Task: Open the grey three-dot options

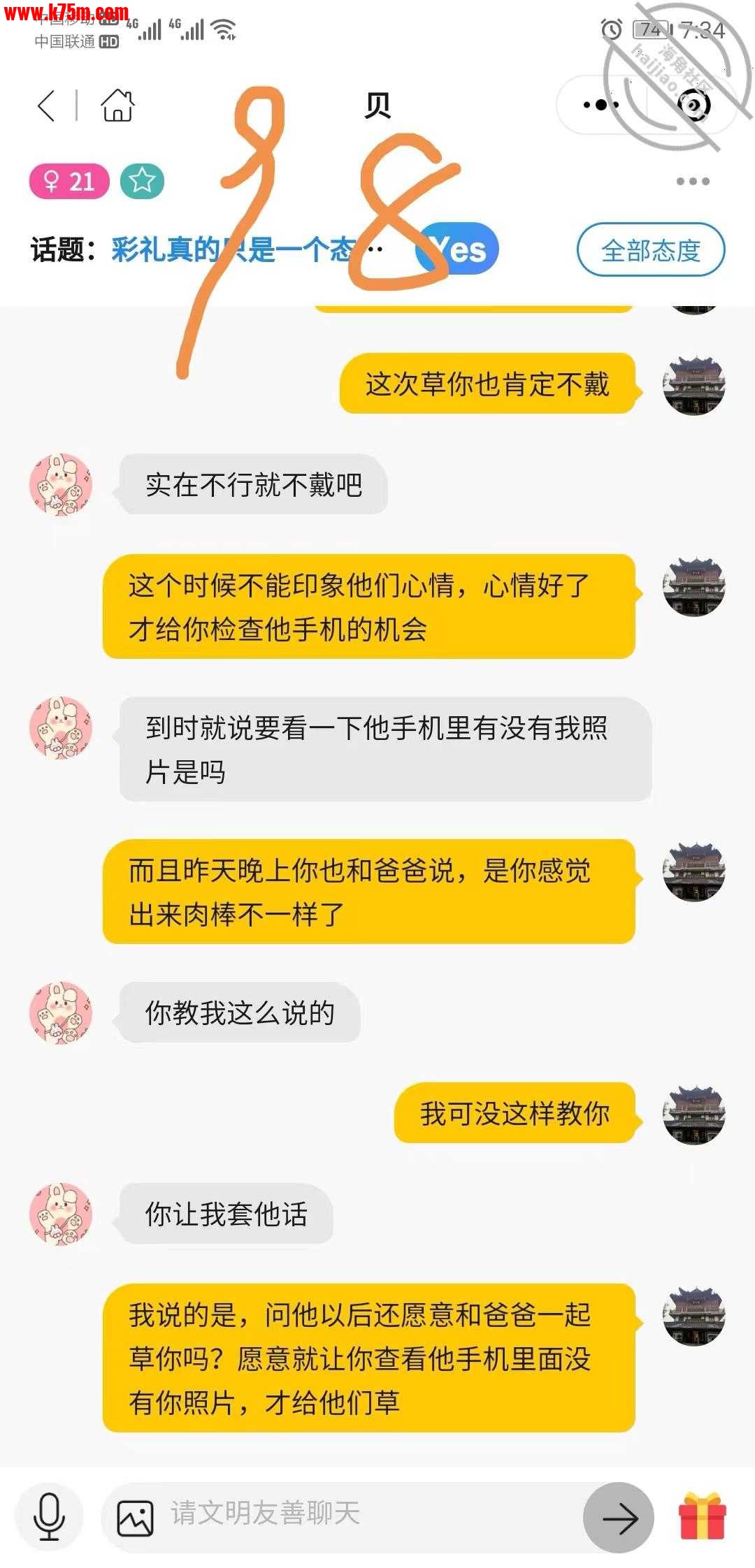Action: (693, 182)
